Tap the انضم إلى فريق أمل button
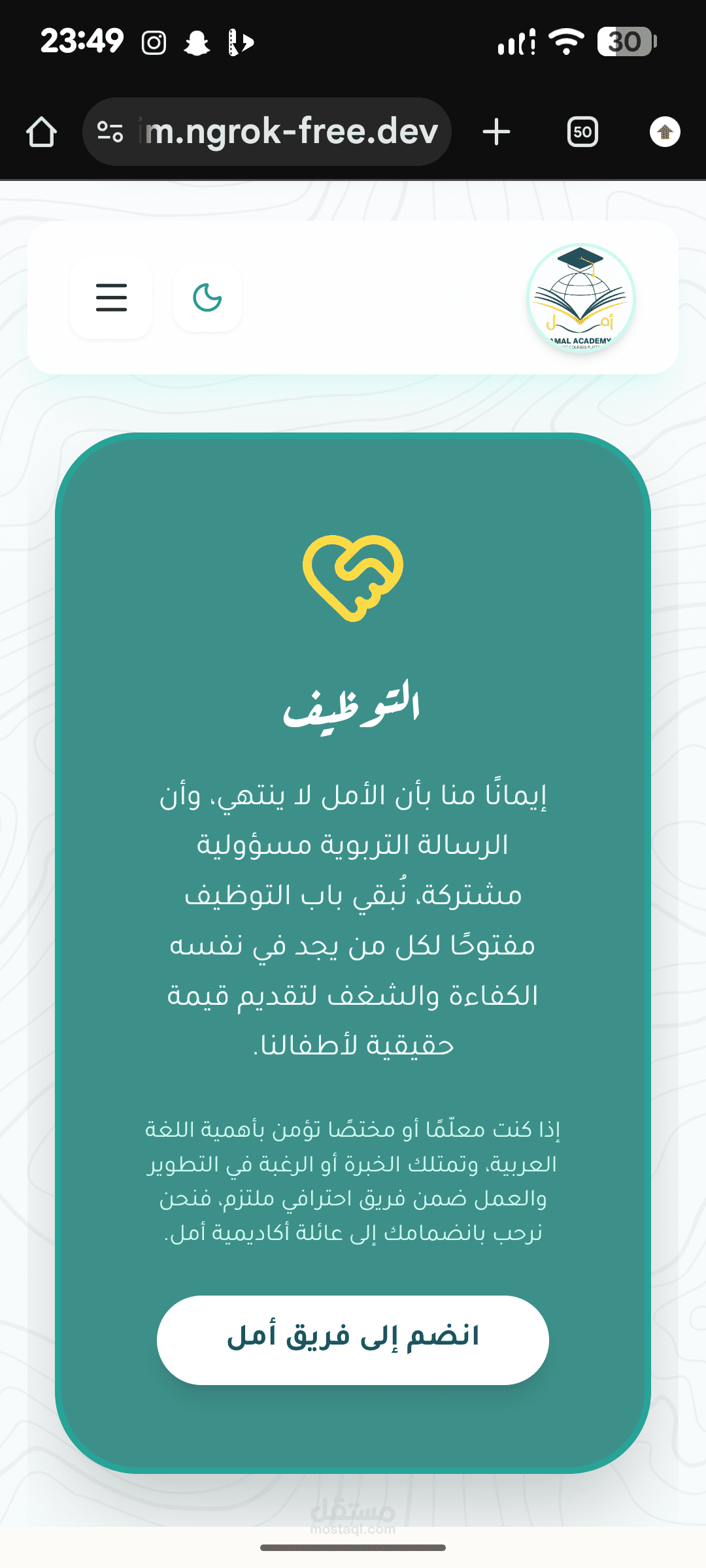 353,1340
